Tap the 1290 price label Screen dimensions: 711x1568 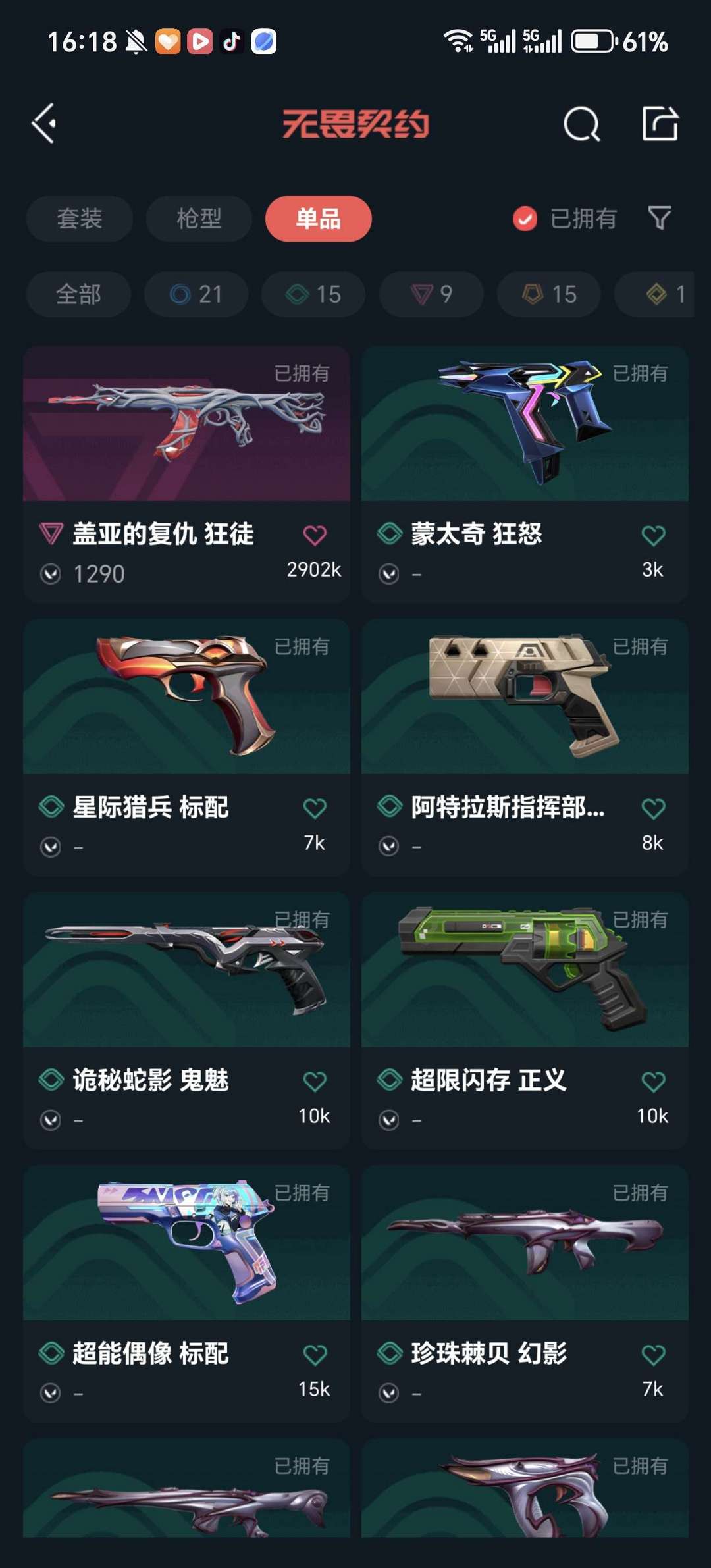[x=99, y=574]
